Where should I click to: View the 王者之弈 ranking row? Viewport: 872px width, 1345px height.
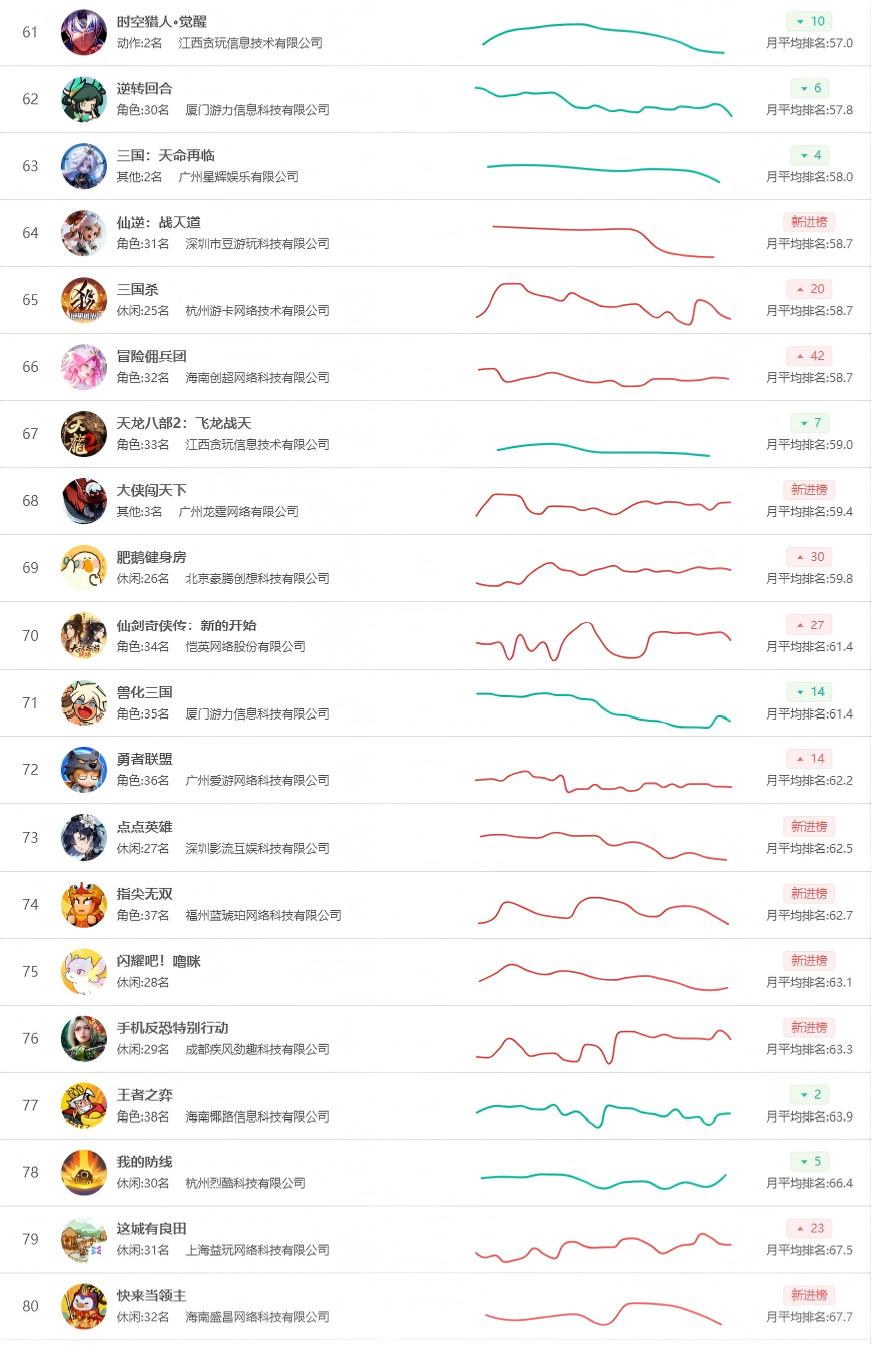436,1106
